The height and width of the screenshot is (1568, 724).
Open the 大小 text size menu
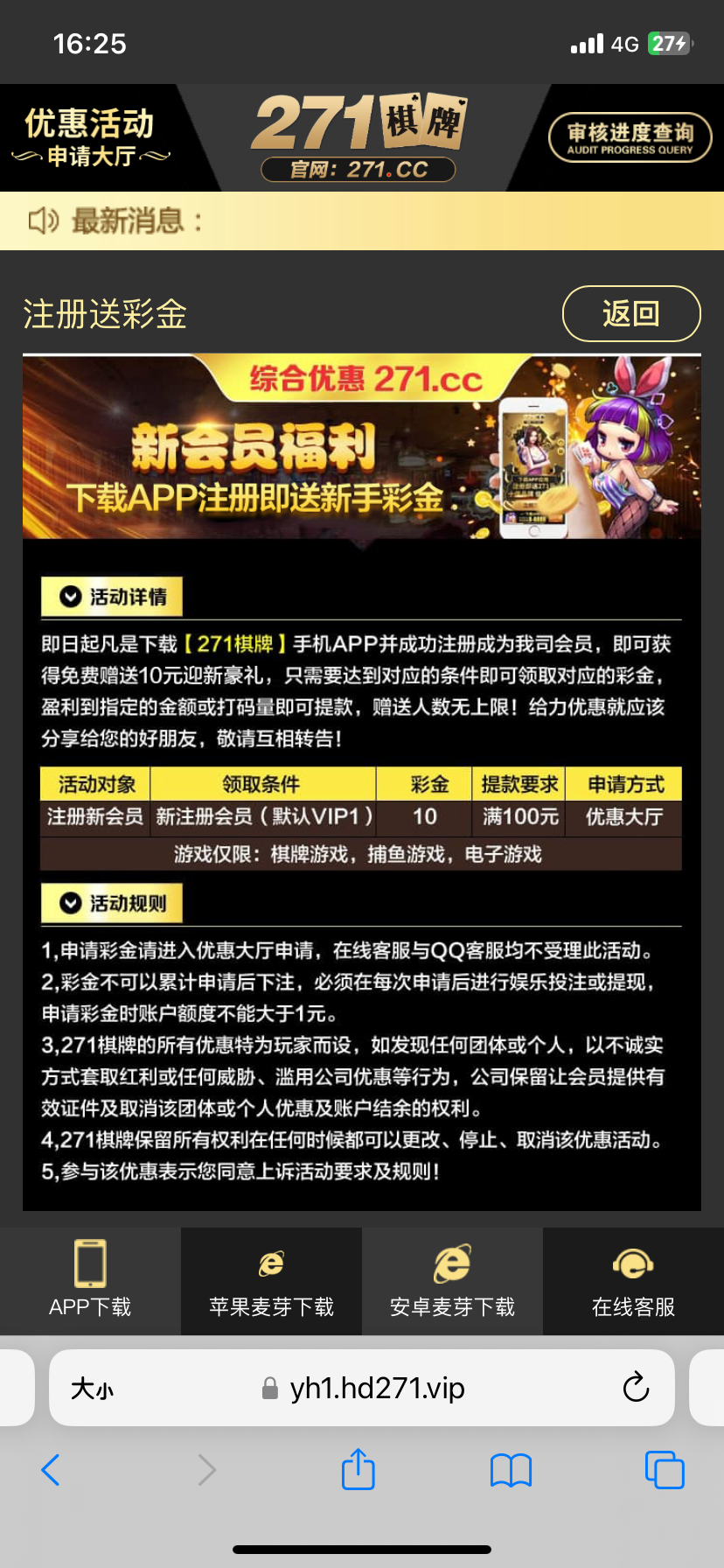92,1389
